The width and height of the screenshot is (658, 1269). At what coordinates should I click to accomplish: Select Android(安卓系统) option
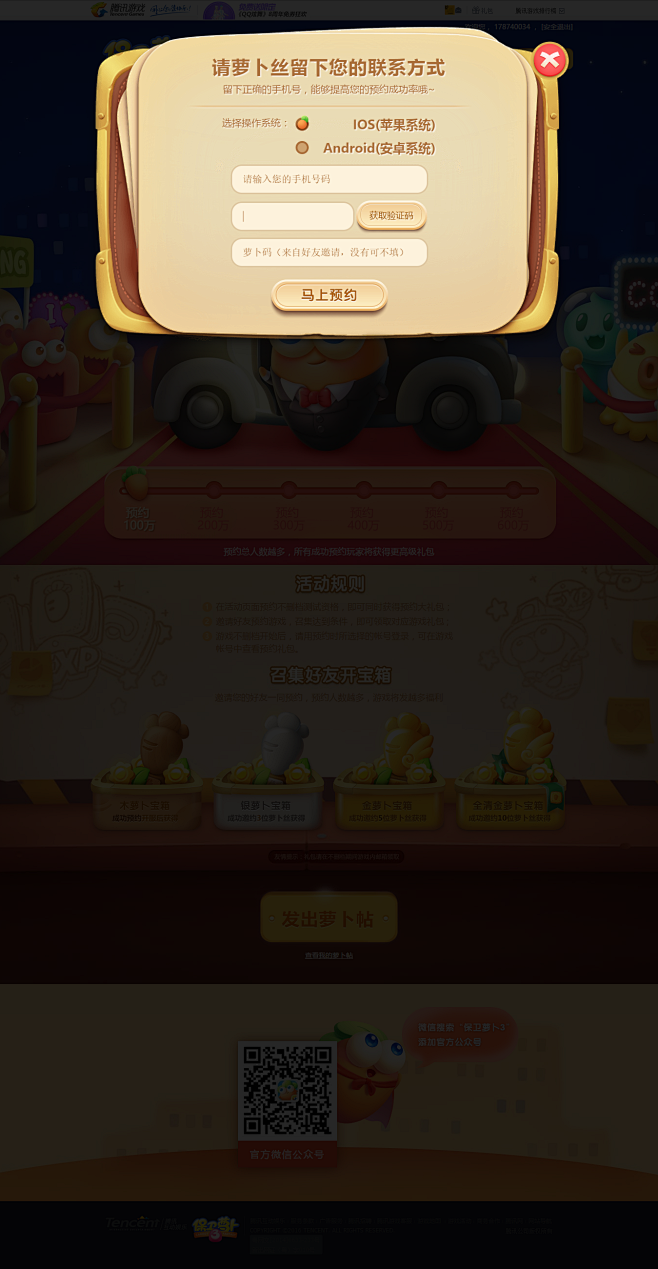pos(302,148)
